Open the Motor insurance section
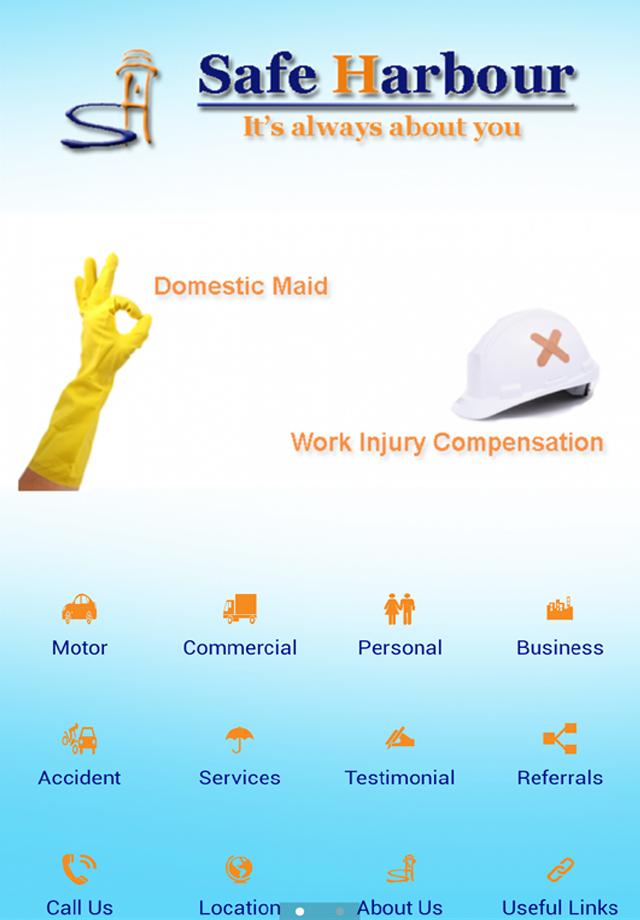This screenshot has height=920, width=640. pos(79,625)
